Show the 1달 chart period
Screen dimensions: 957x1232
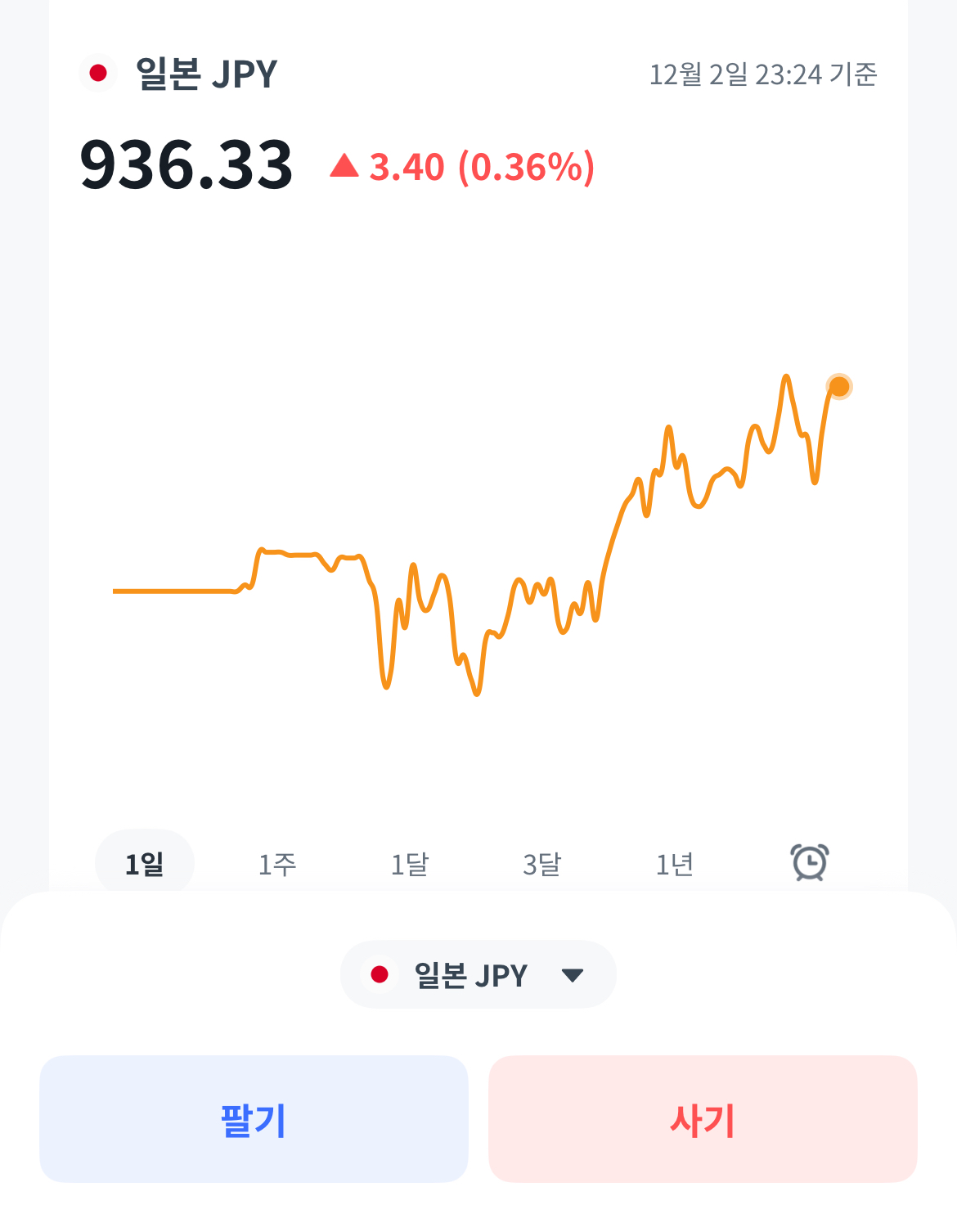[410, 864]
